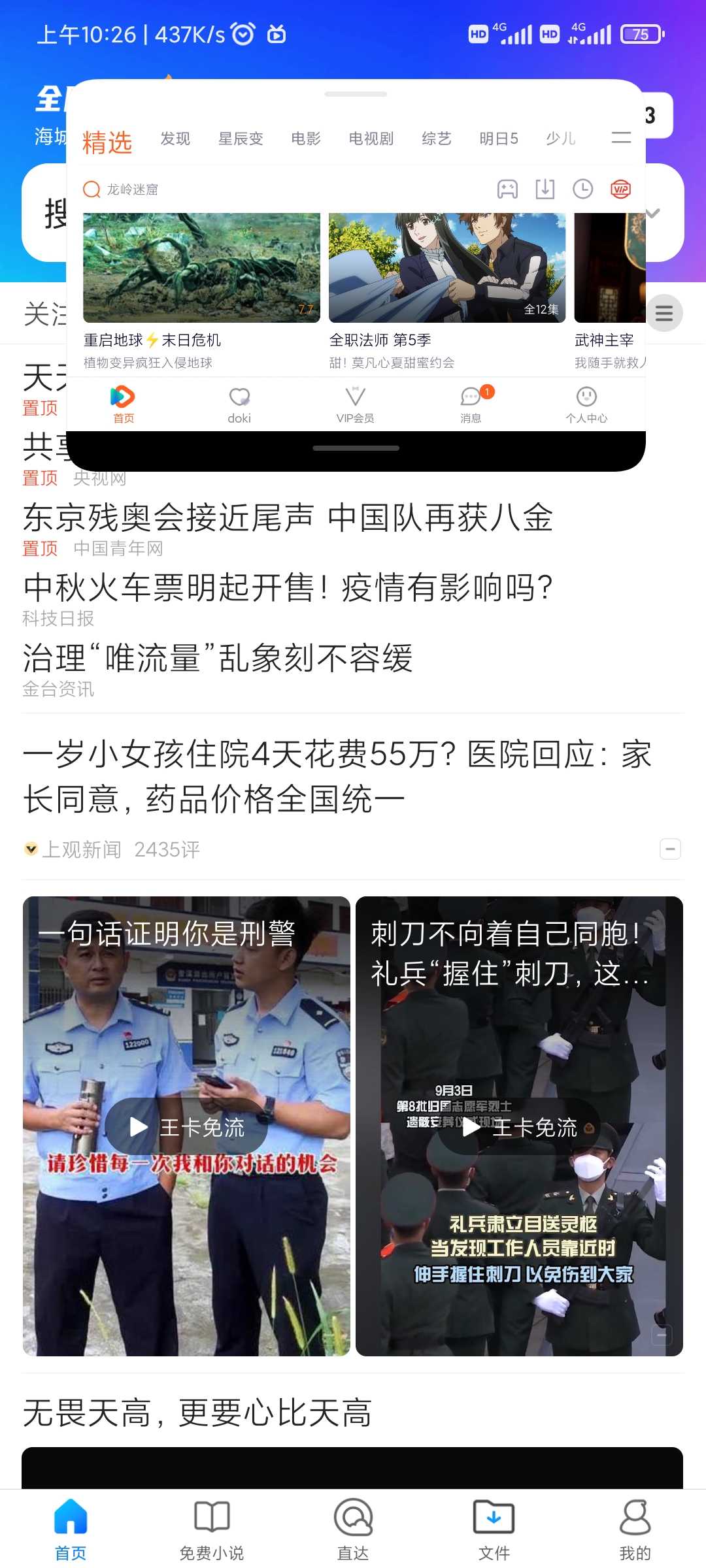This screenshot has height=1568, width=706.
Task: Open 中秋火车票明起开售 article
Action: click(x=288, y=587)
